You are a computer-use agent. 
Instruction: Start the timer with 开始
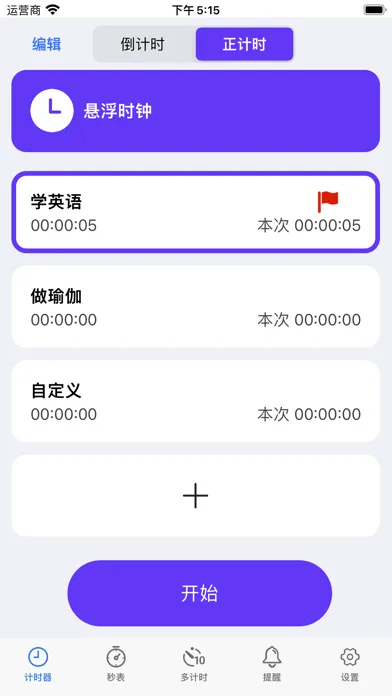tap(200, 593)
